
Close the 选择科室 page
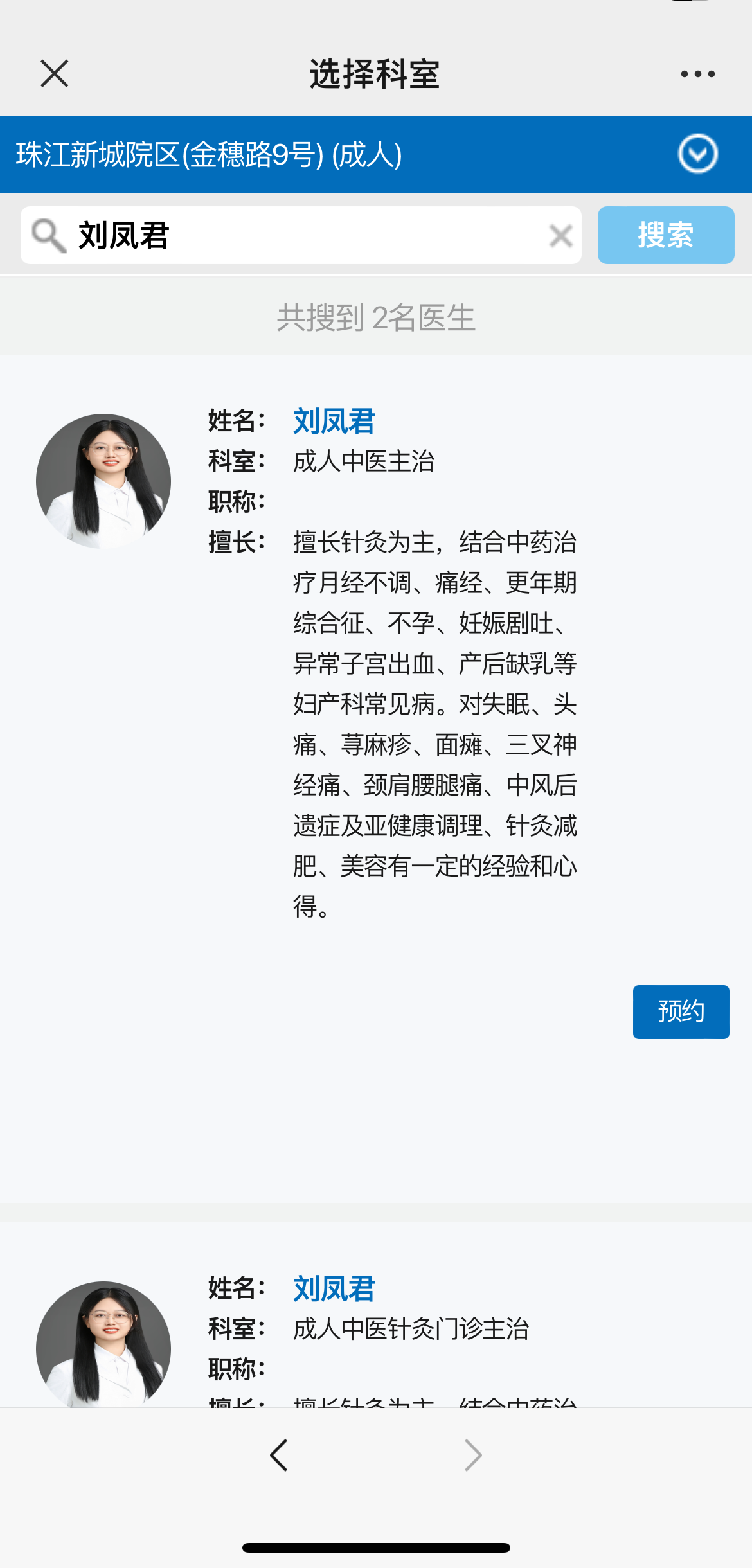coord(55,74)
